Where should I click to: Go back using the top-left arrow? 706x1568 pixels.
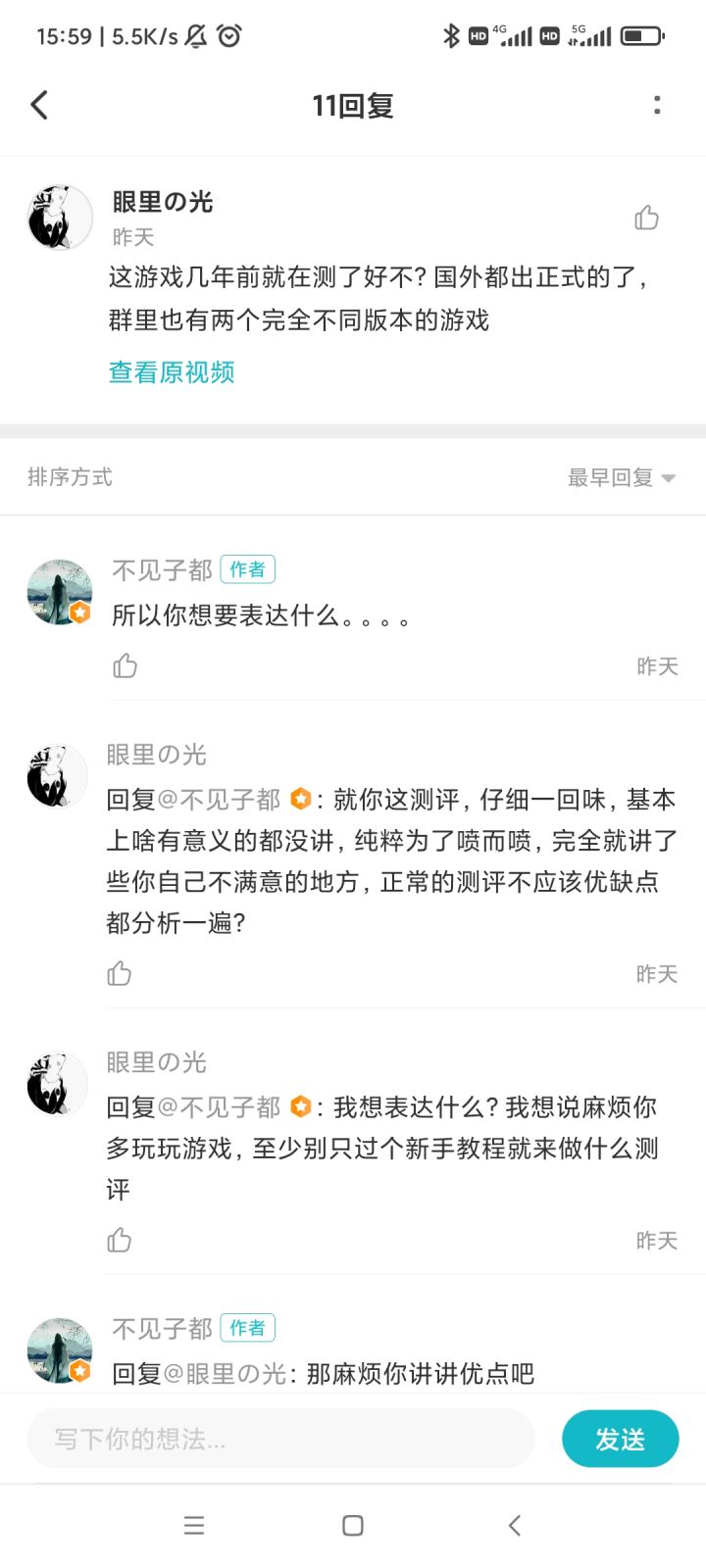tap(39, 105)
